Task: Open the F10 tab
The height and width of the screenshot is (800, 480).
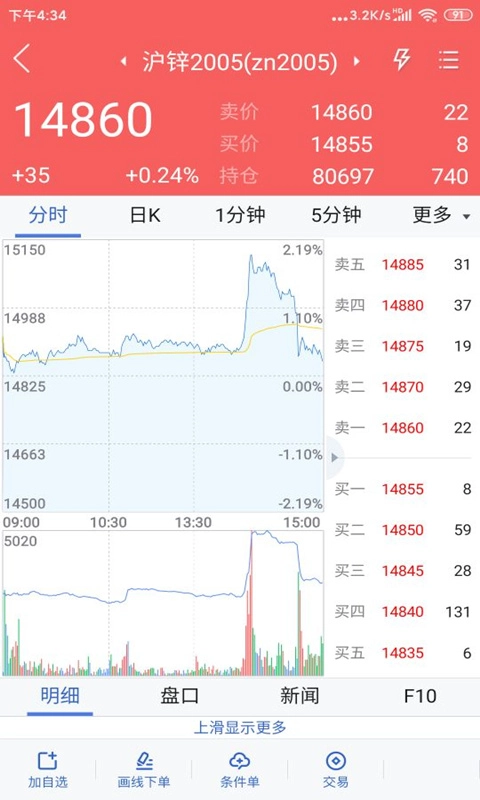Action: pyautogui.click(x=420, y=695)
